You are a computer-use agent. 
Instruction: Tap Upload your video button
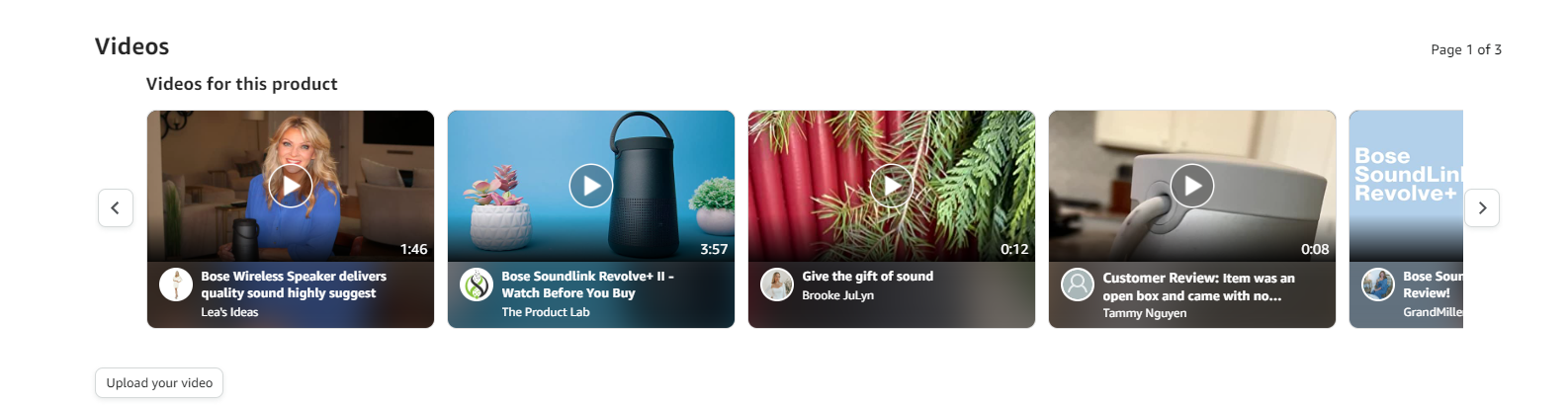(159, 382)
